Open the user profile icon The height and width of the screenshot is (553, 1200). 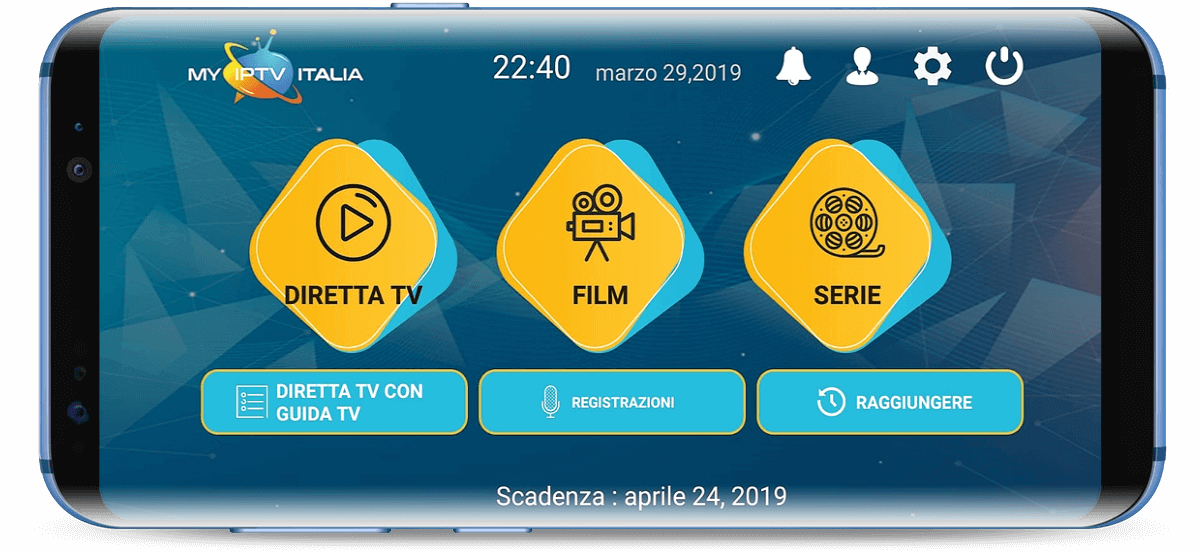pyautogui.click(x=862, y=68)
